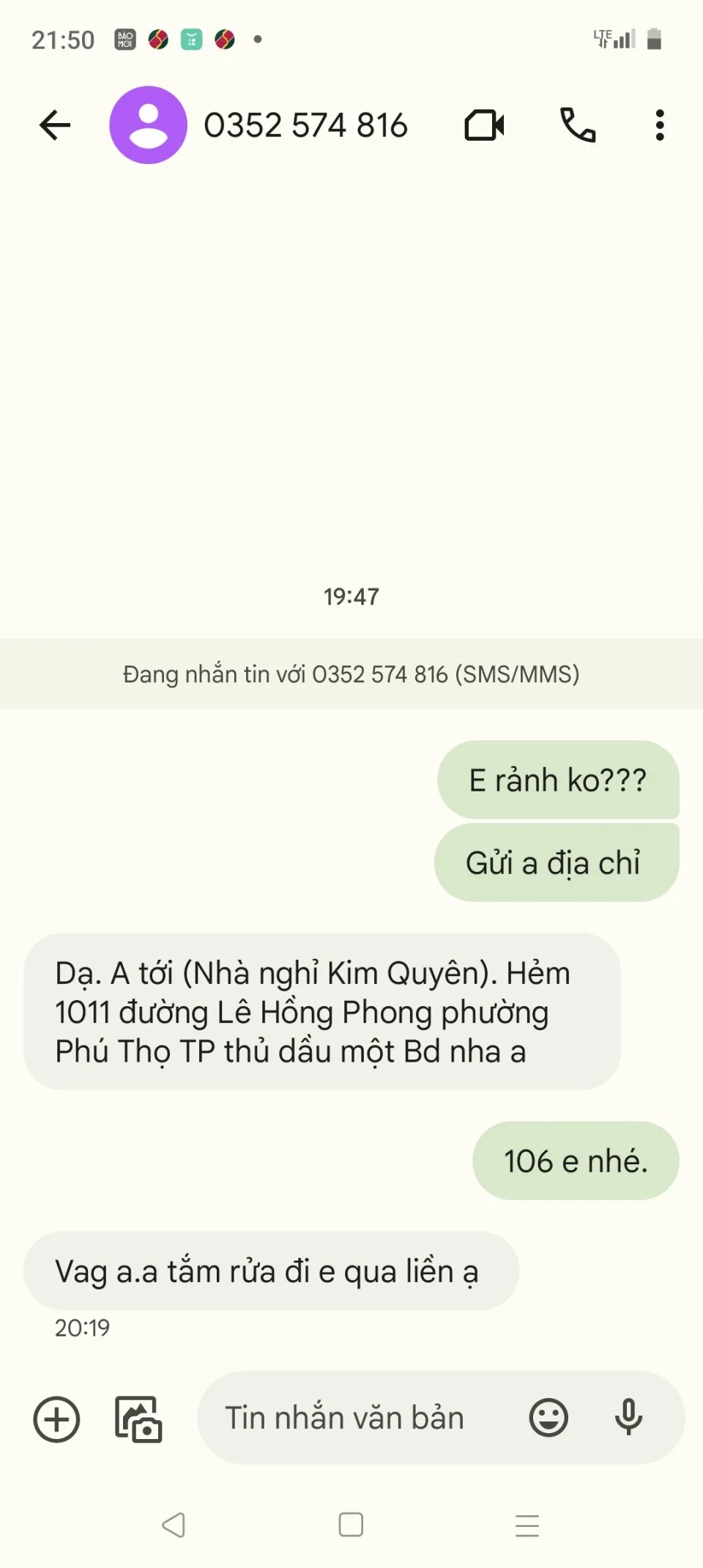Open the emoji picker
This screenshot has height=1568, width=703.
pos(548,1418)
